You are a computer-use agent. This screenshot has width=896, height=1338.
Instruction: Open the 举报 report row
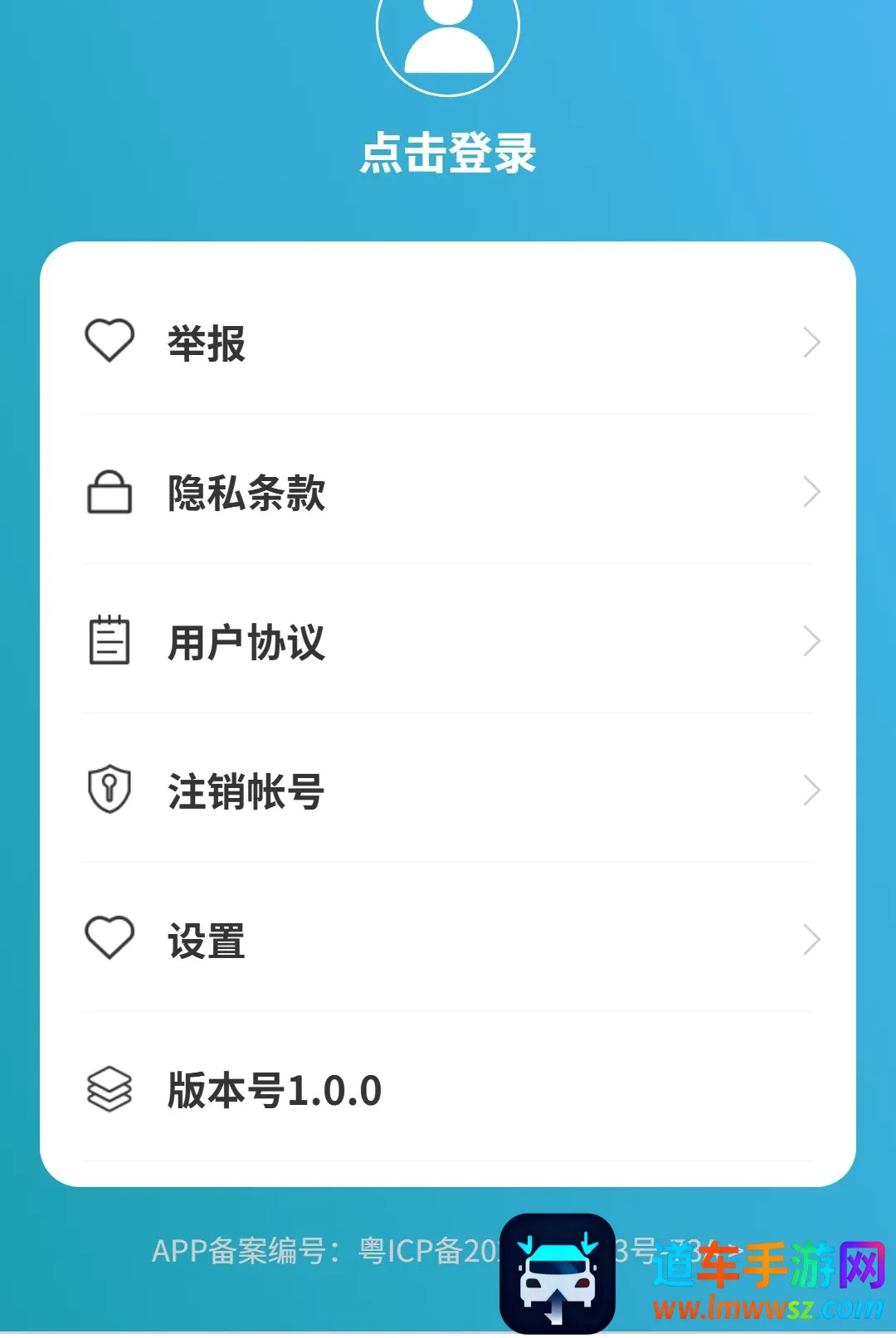pos(448,342)
